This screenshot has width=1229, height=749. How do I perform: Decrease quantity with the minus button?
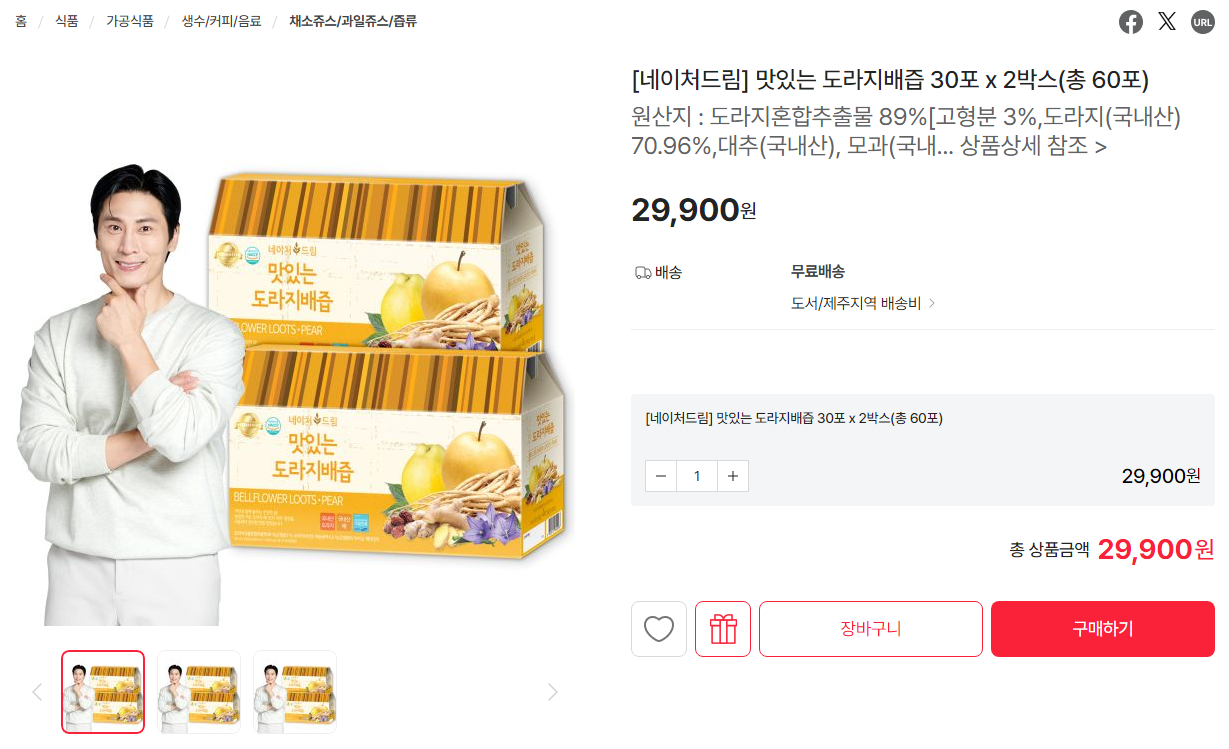pyautogui.click(x=661, y=476)
